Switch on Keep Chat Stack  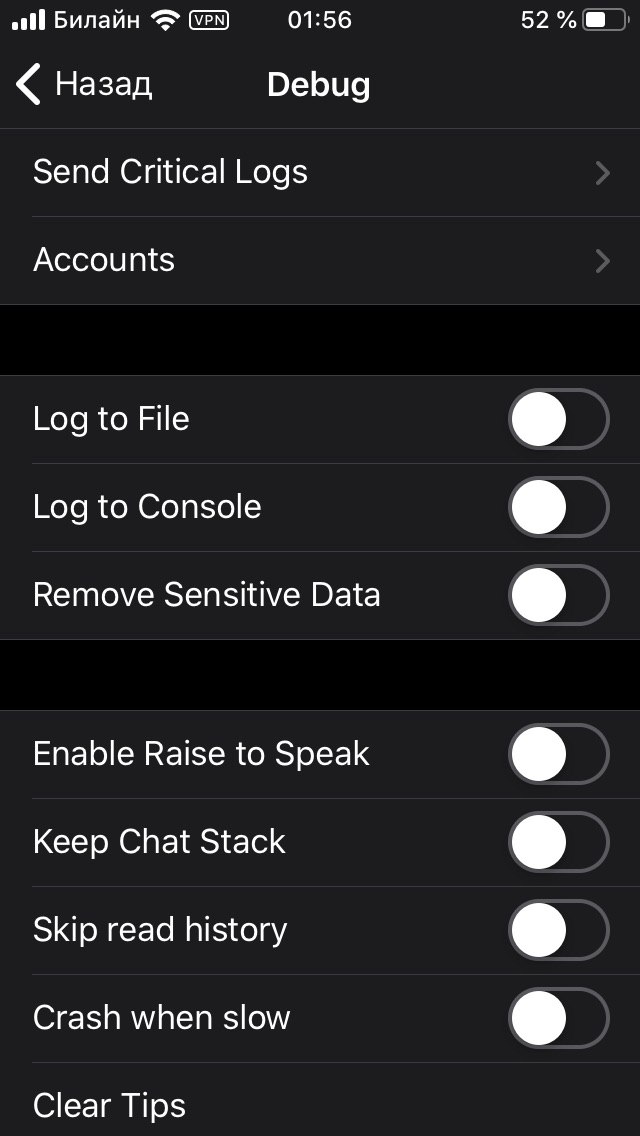558,842
